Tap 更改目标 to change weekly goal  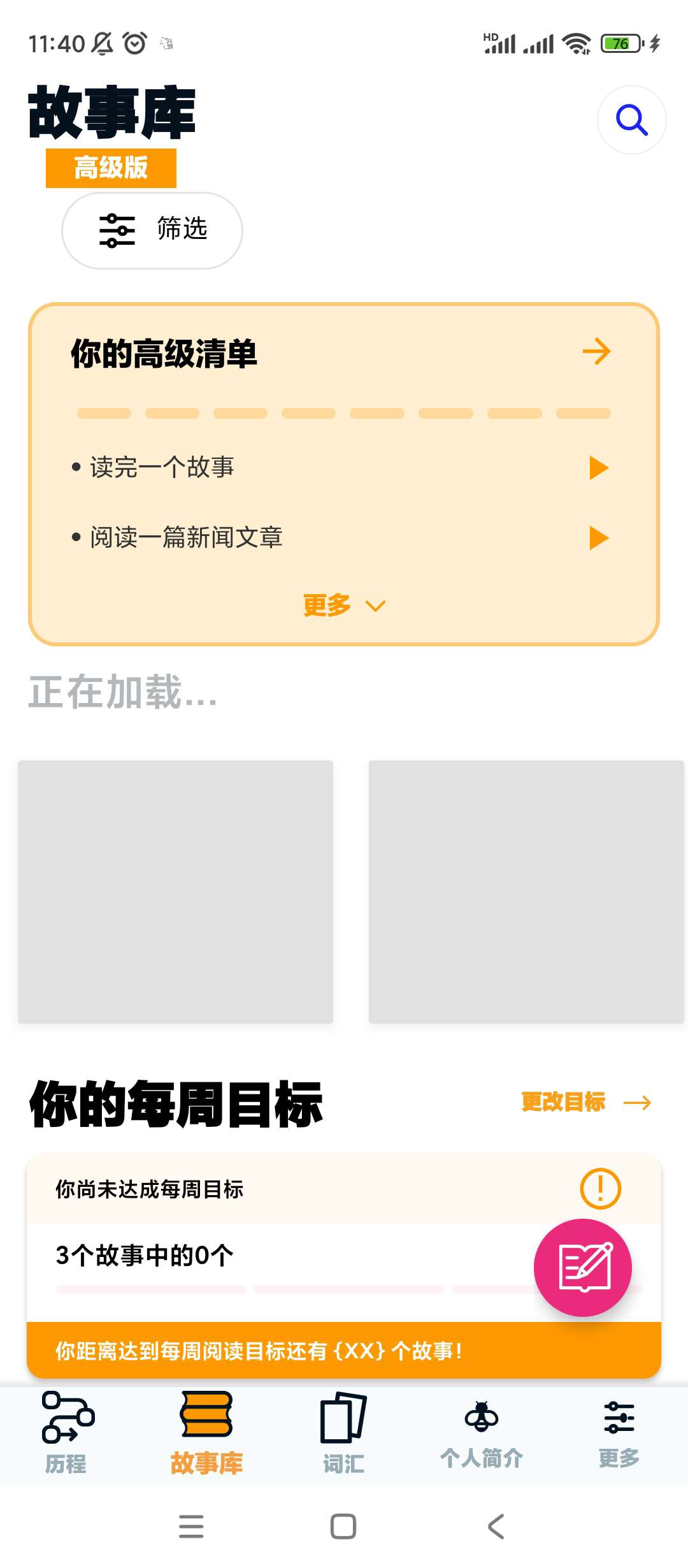pos(585,1102)
